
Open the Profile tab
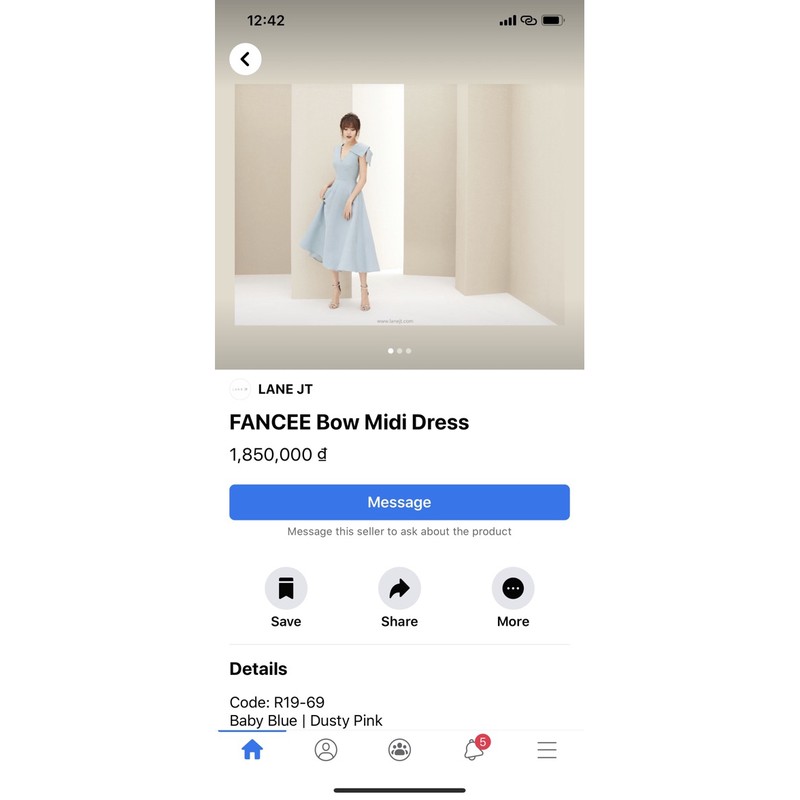pos(326,749)
